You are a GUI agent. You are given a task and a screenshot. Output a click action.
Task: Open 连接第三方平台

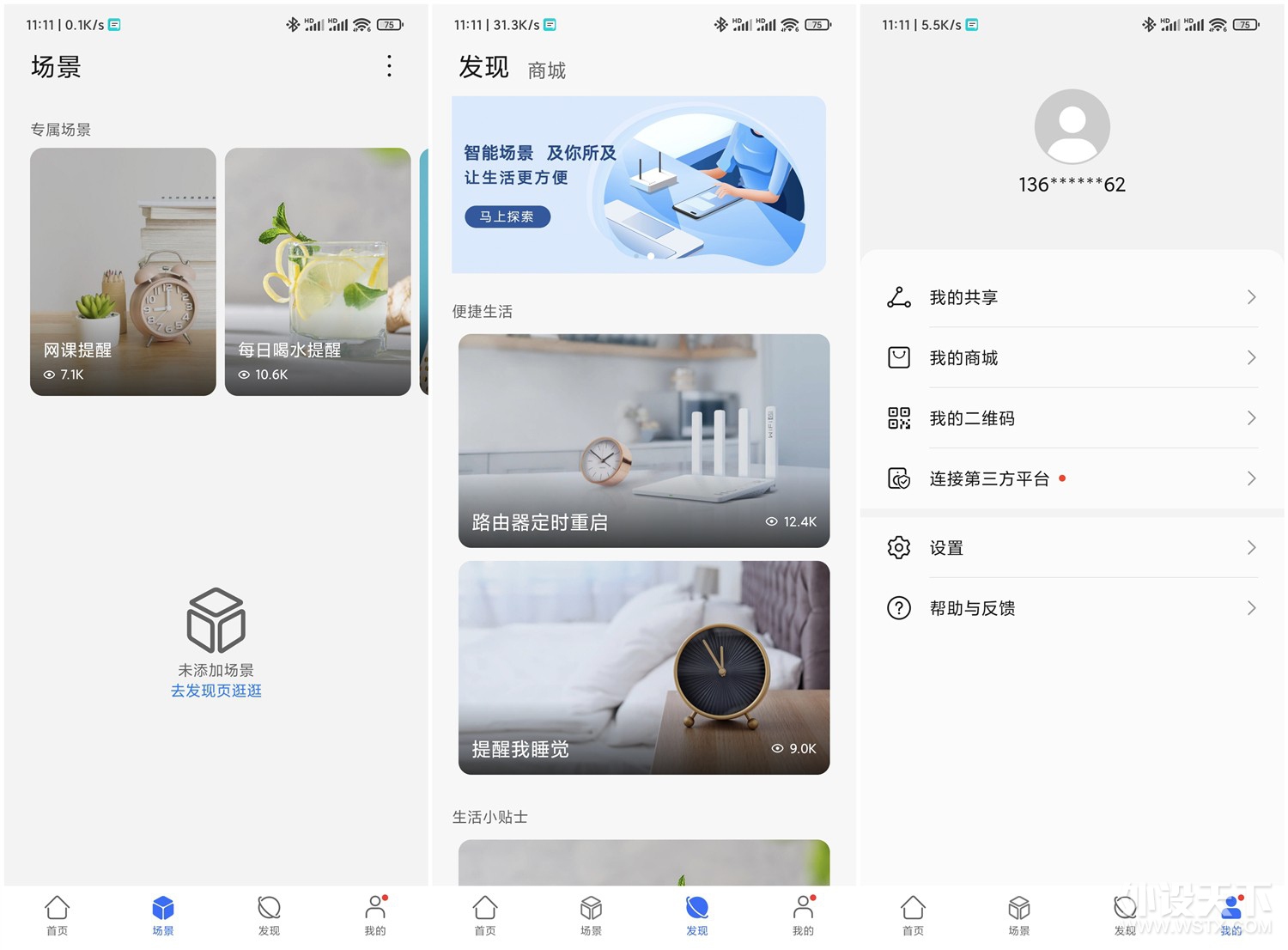tap(1072, 478)
